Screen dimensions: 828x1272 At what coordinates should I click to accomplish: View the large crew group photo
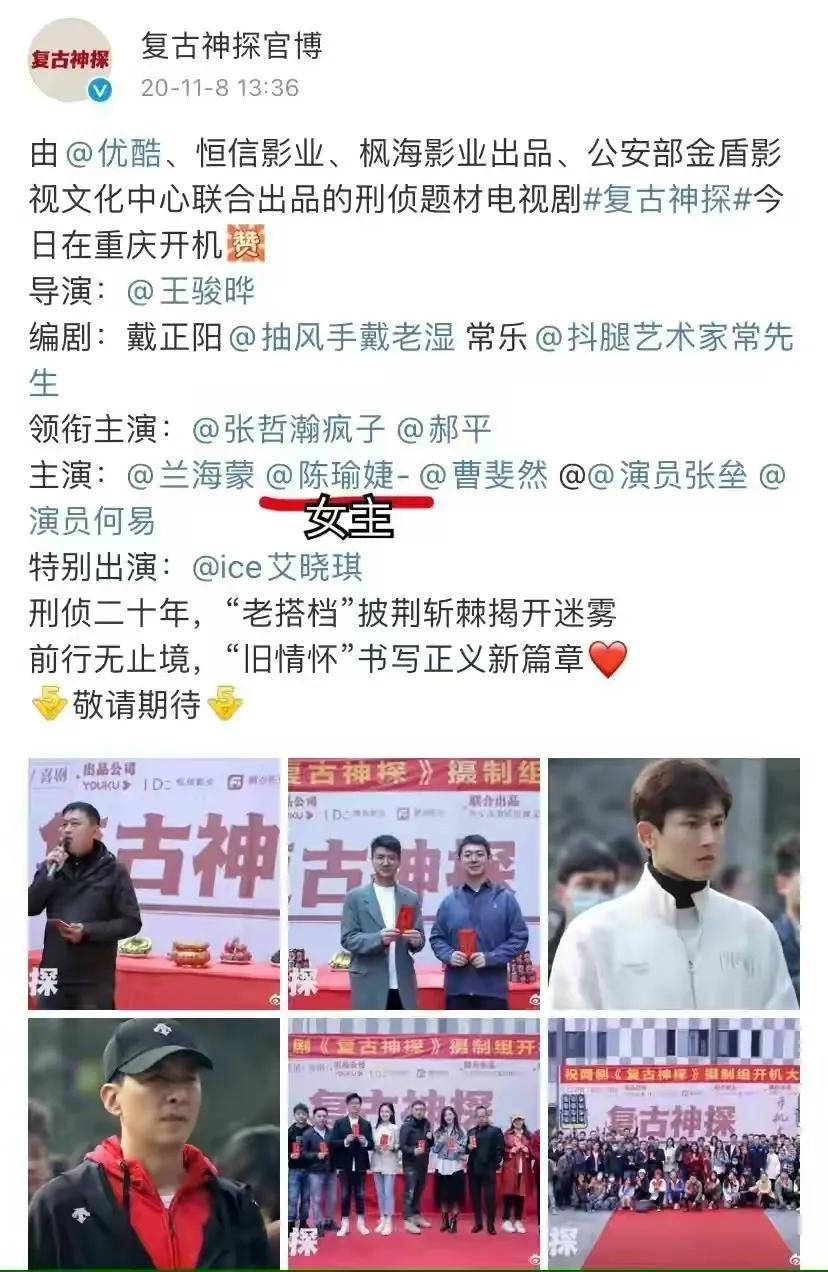click(x=673, y=1143)
